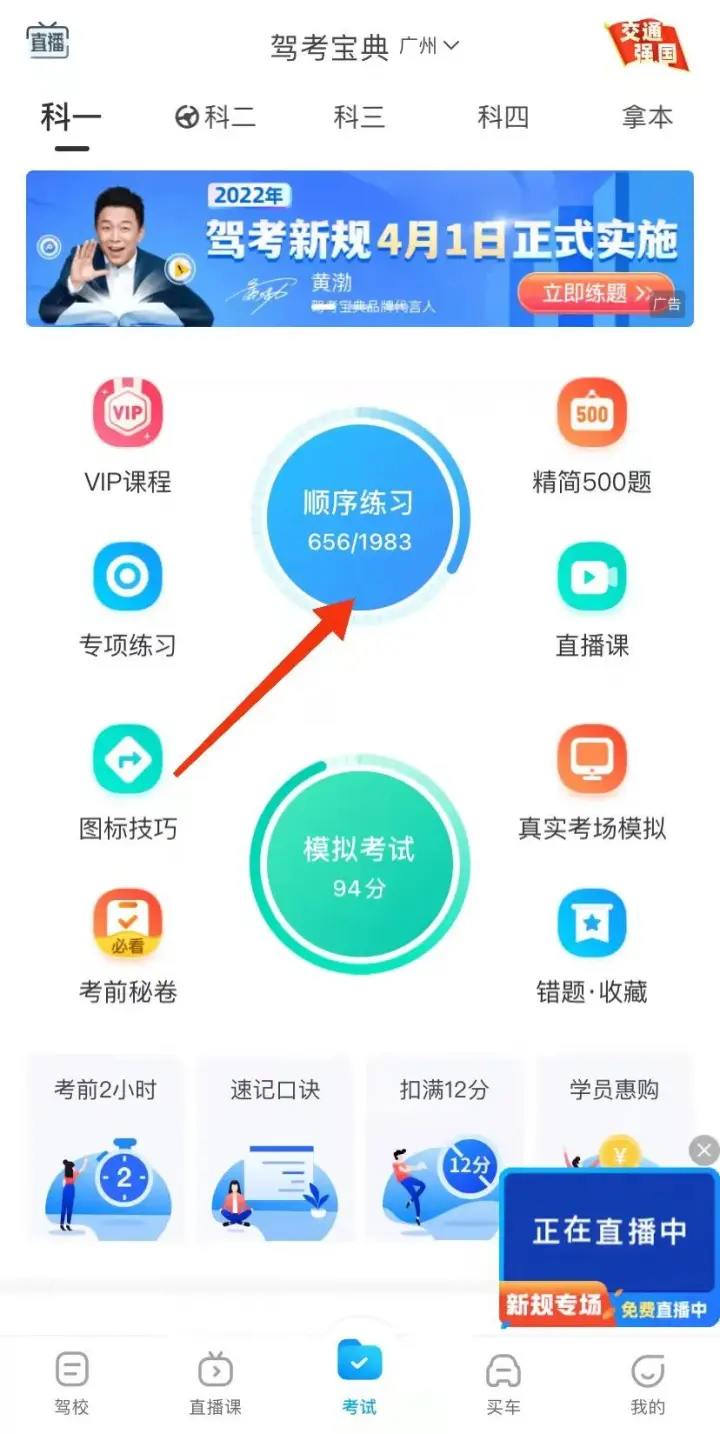This screenshot has height=1434, width=720.
Task: Start the 模拟考试 mock exam
Action: tap(358, 865)
